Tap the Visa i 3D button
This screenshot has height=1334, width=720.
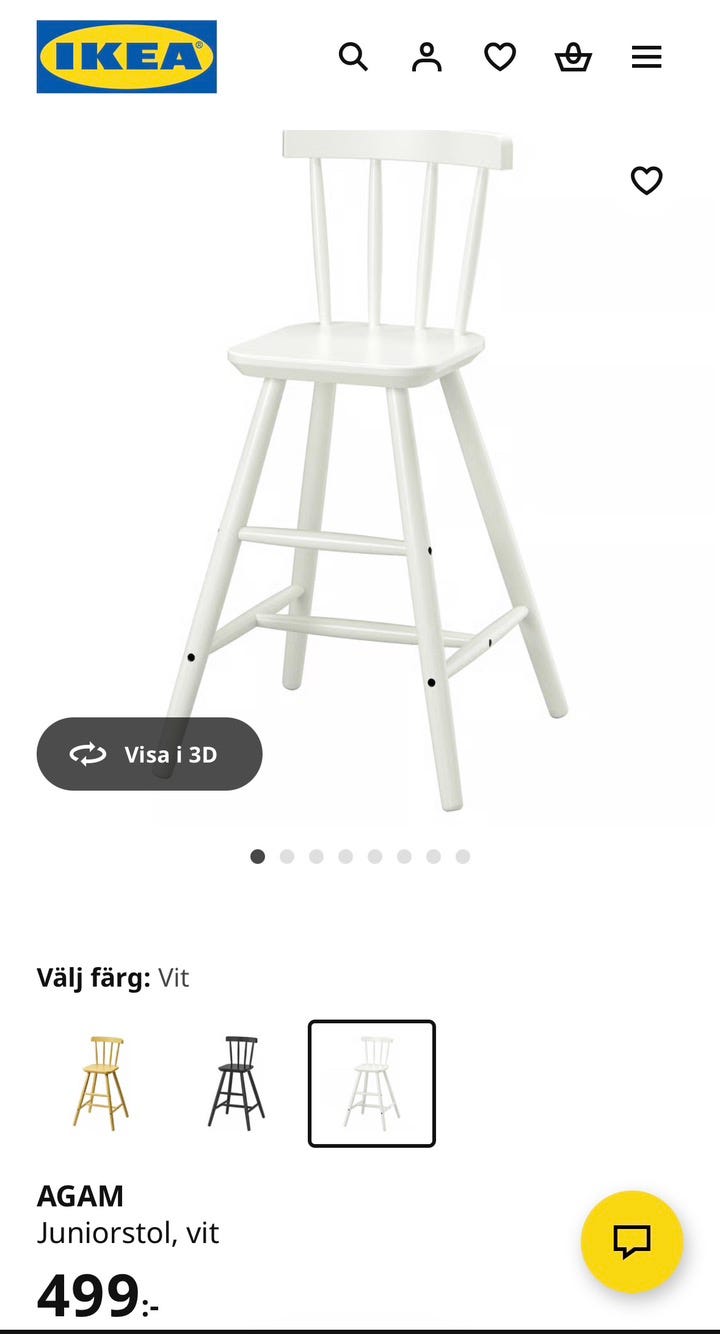(150, 754)
